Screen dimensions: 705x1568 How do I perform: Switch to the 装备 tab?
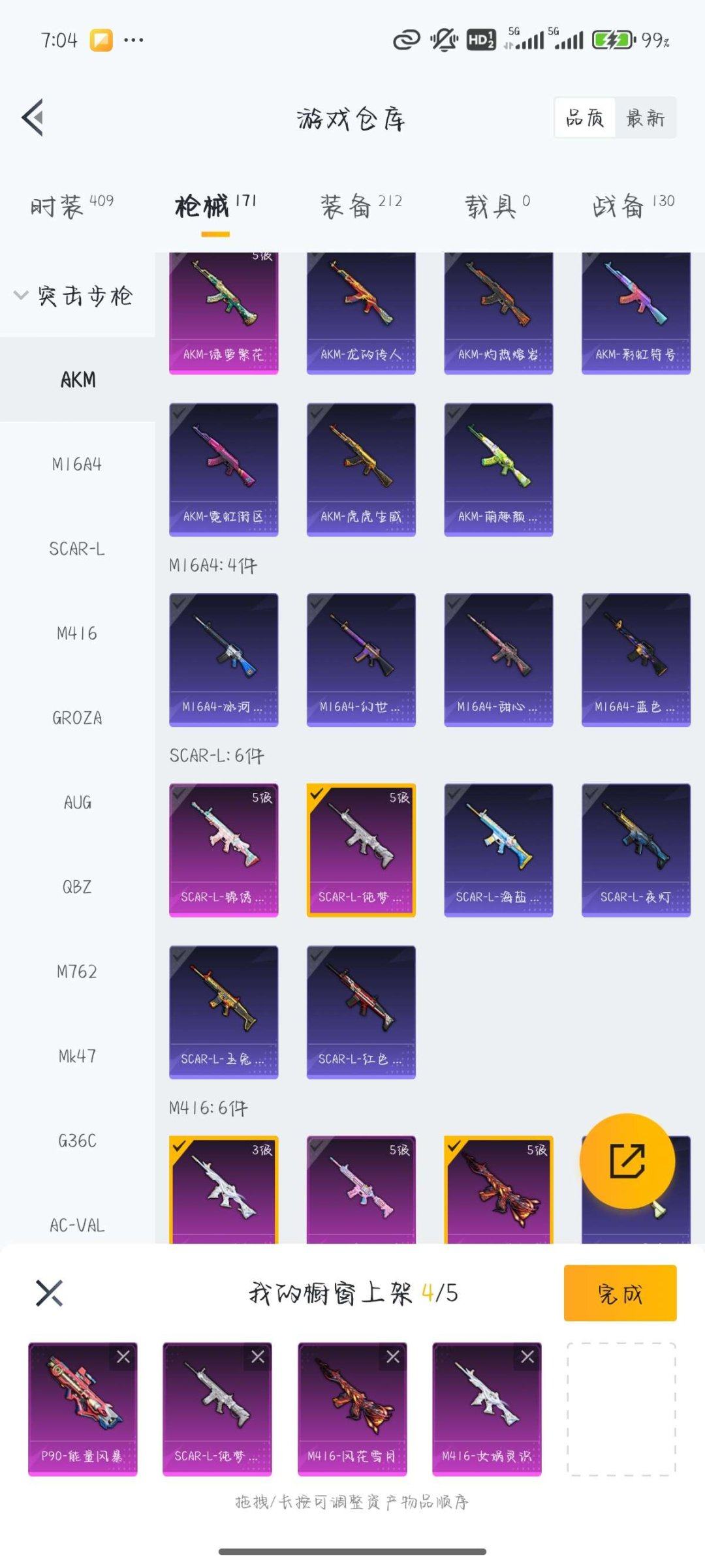pos(360,206)
